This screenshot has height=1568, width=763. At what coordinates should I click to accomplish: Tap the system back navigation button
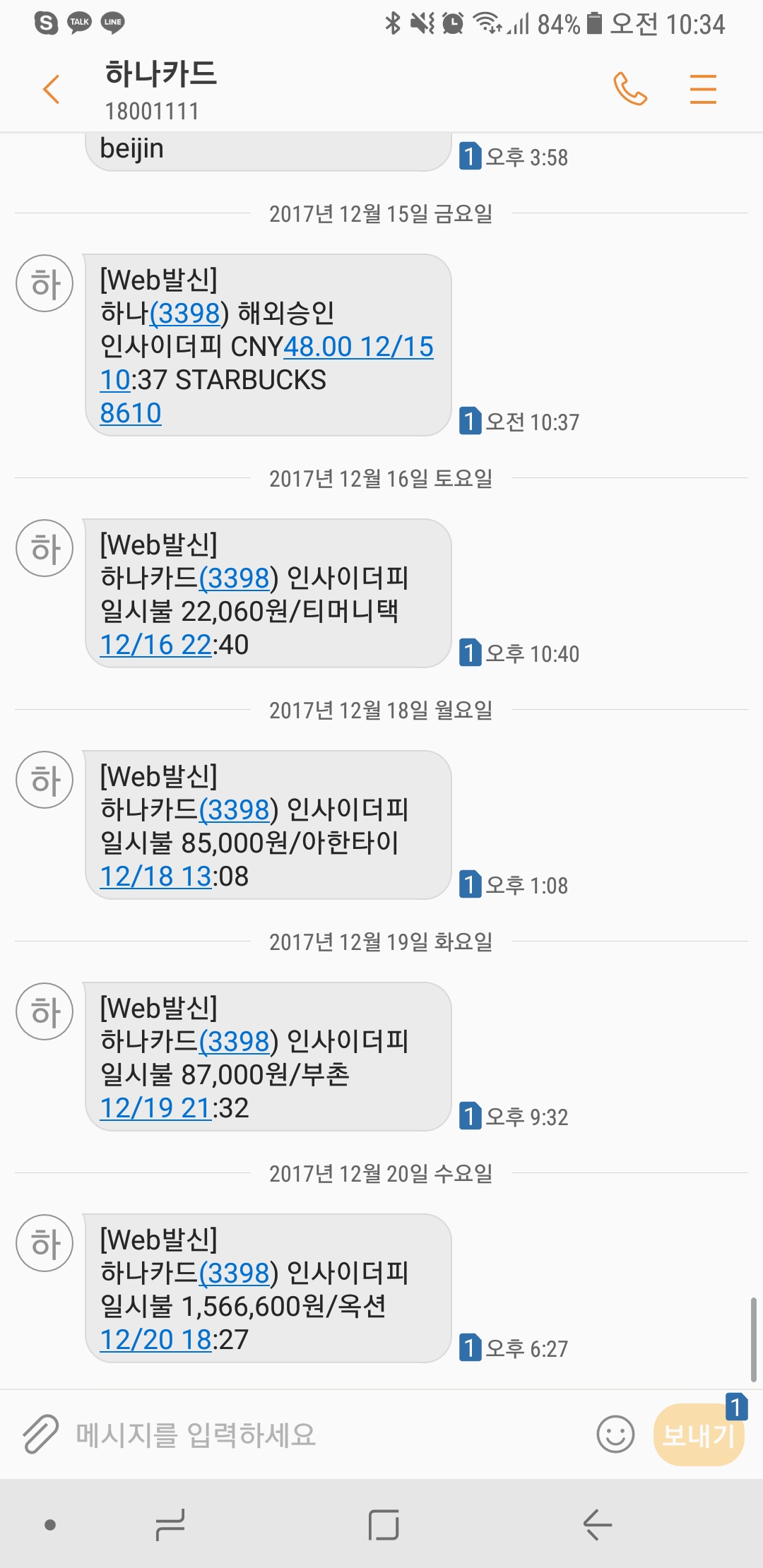click(x=597, y=1524)
